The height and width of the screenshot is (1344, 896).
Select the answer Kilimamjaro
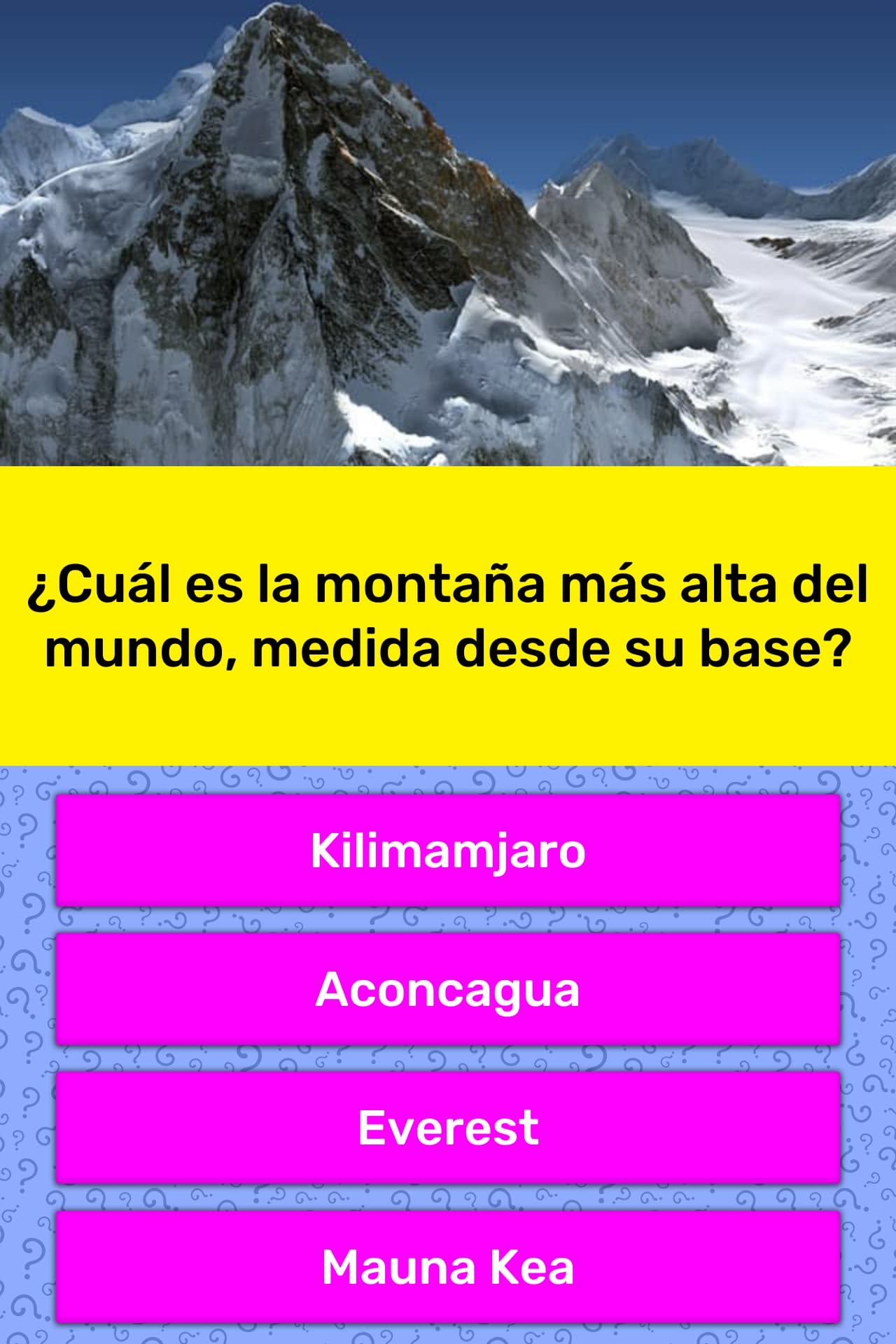click(448, 850)
